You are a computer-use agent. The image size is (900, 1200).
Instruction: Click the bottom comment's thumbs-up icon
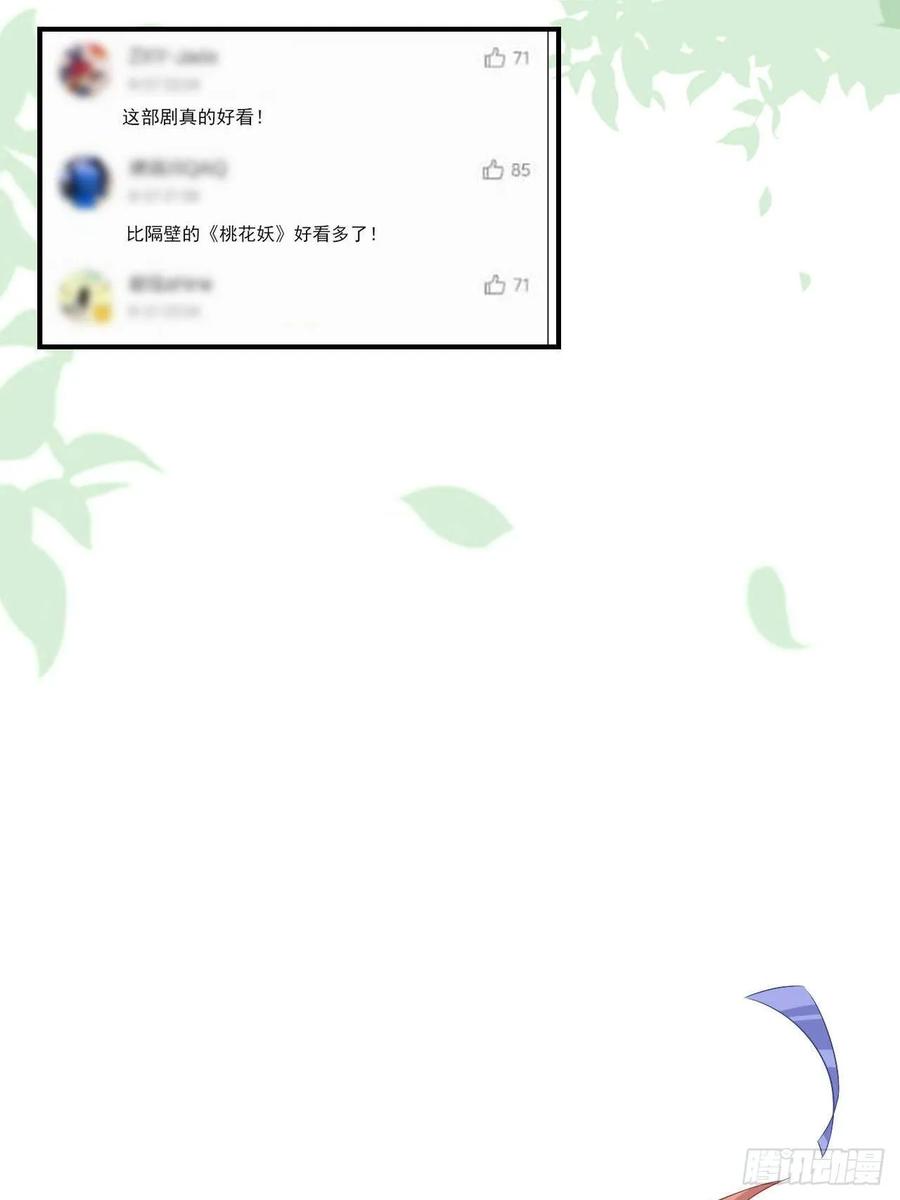[x=493, y=284]
